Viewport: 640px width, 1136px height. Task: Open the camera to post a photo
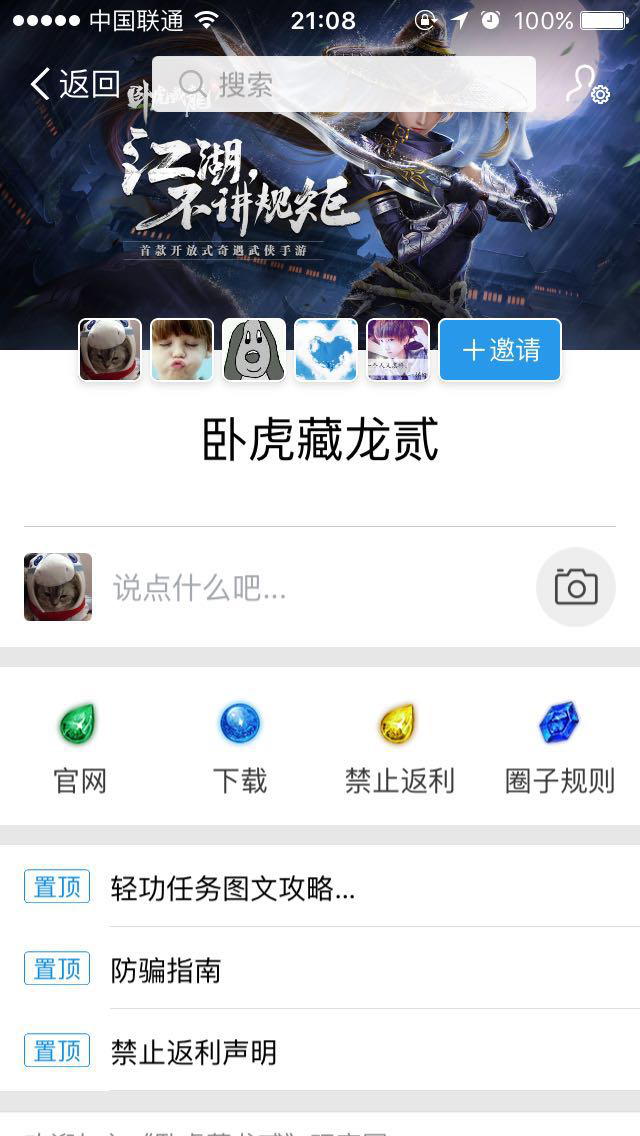576,587
